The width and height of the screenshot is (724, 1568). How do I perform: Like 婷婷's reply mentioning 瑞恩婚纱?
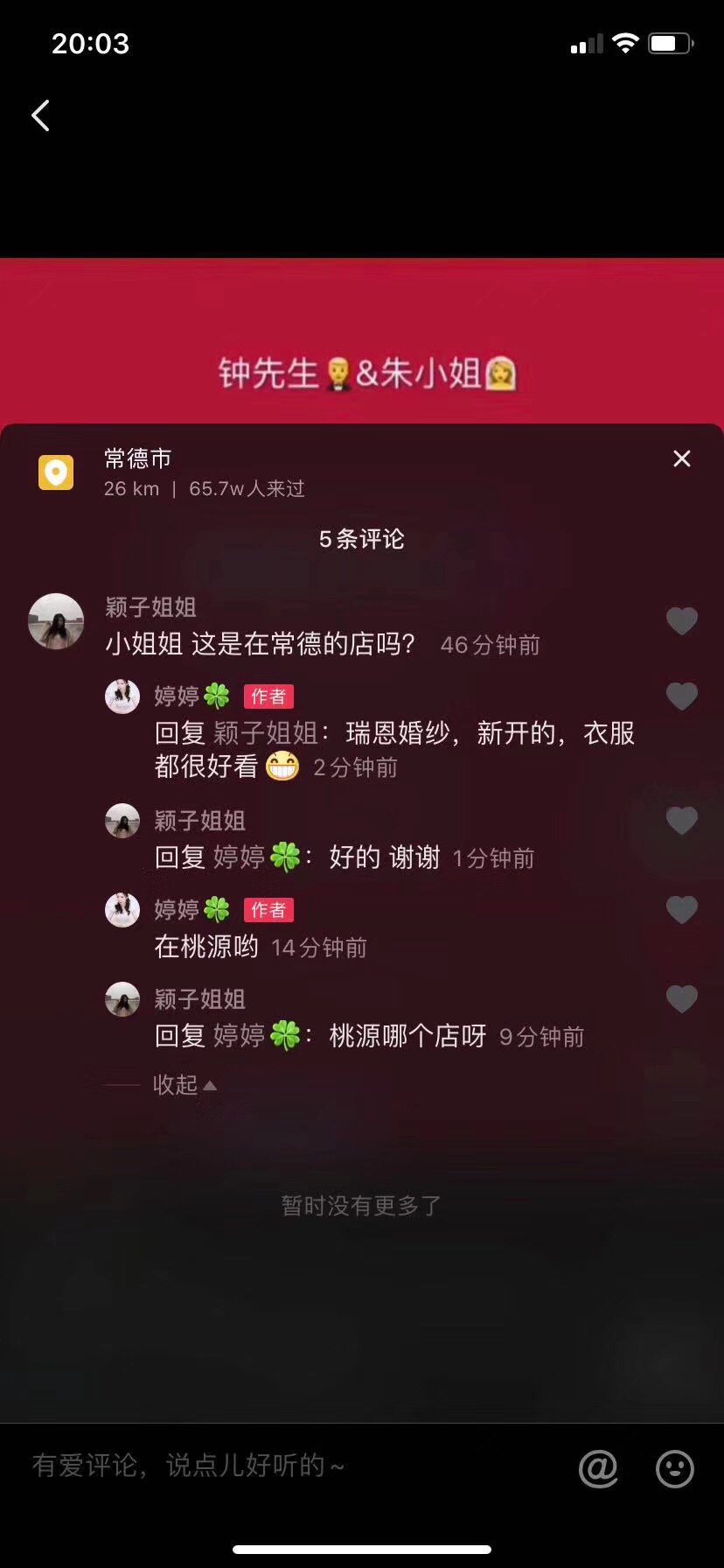coord(682,696)
